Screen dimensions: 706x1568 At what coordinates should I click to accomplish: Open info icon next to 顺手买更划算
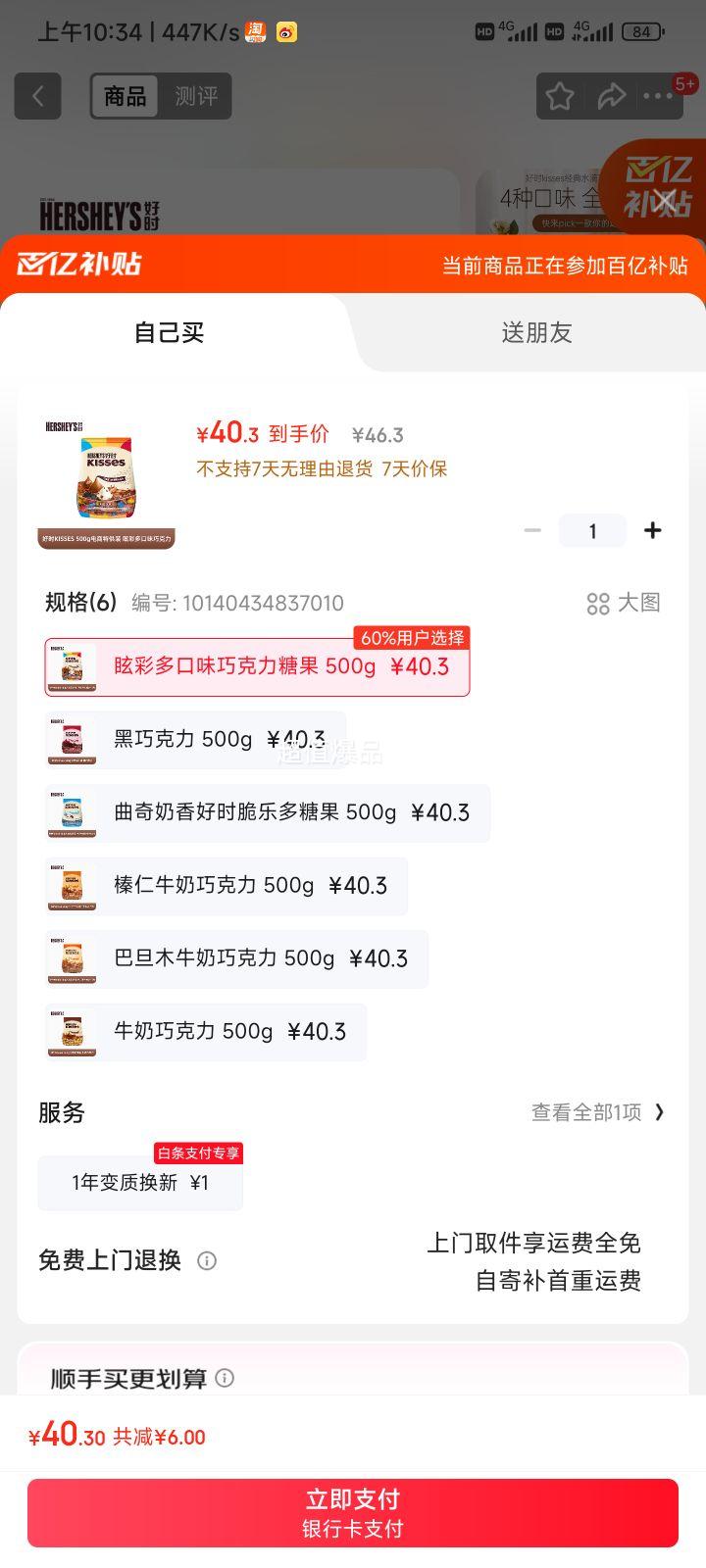click(x=225, y=1379)
